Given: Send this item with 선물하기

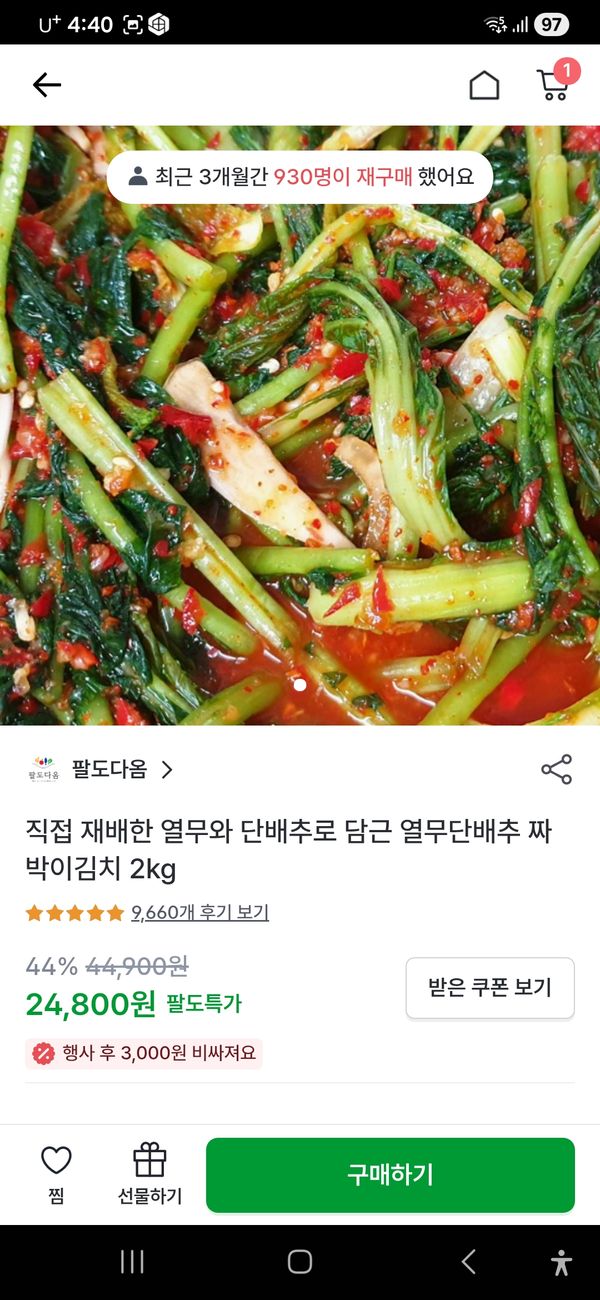Looking at the screenshot, I should pos(150,1174).
